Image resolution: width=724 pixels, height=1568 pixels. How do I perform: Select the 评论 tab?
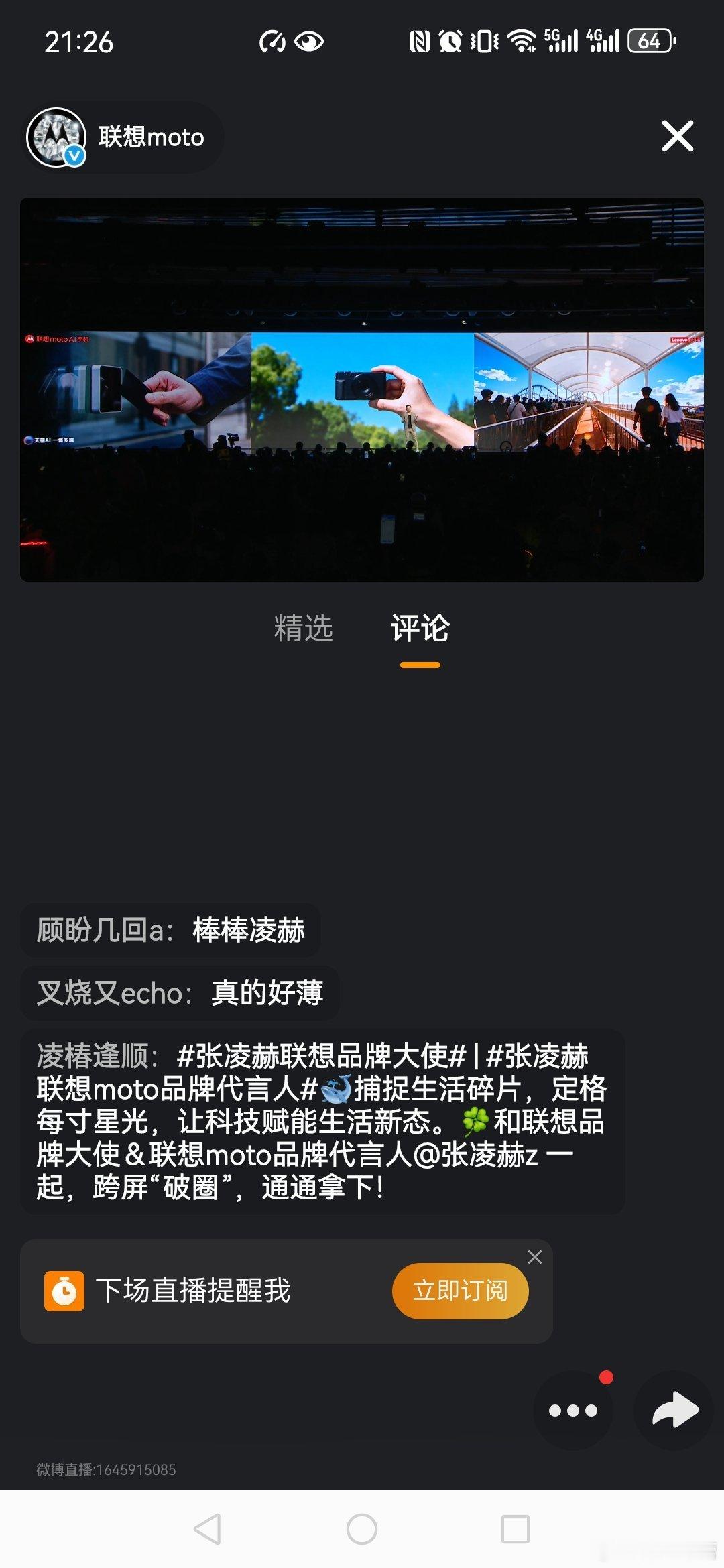(419, 629)
